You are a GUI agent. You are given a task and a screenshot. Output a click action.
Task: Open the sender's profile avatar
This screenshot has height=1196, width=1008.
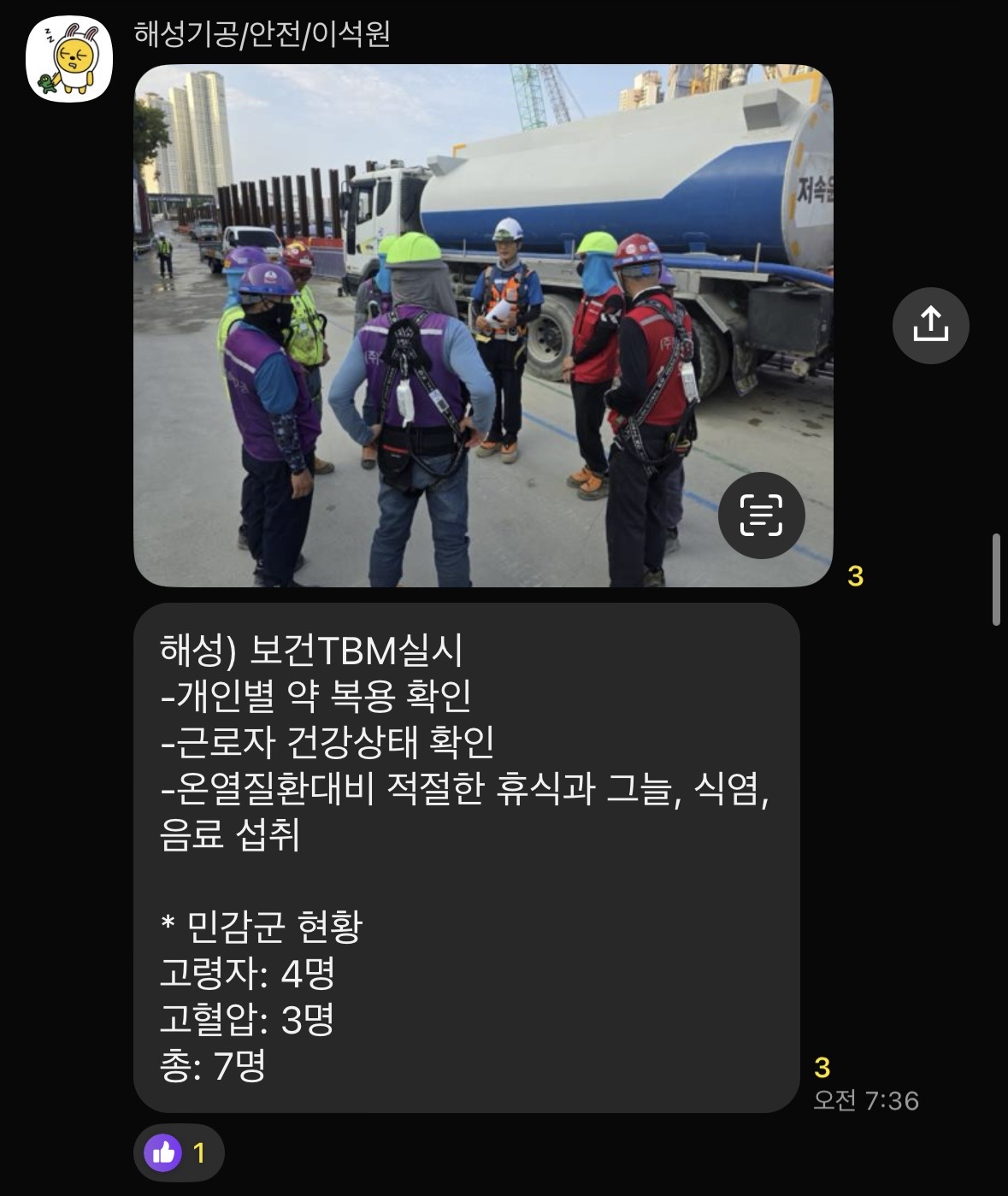coord(69,59)
